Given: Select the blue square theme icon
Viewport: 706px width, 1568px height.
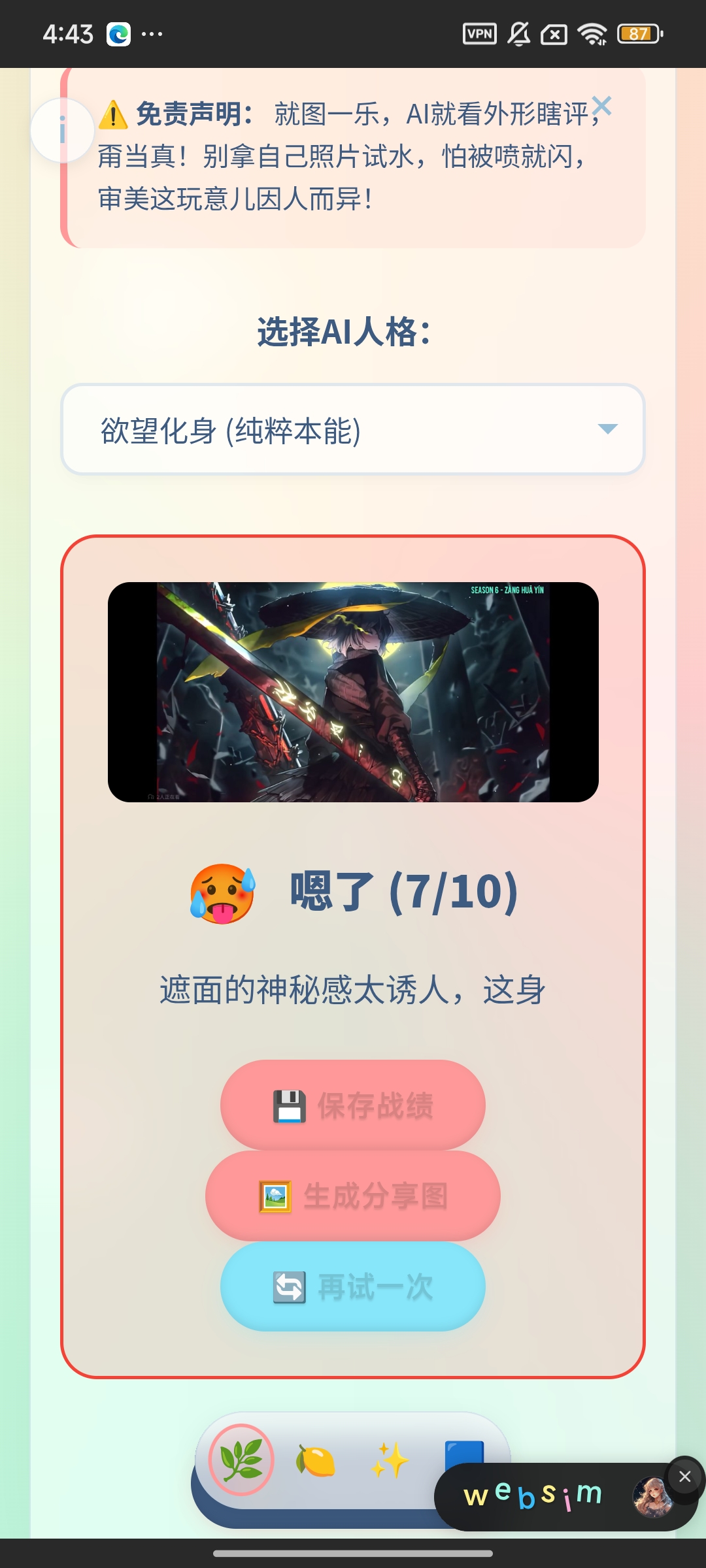Looking at the screenshot, I should pyautogui.click(x=463, y=1452).
